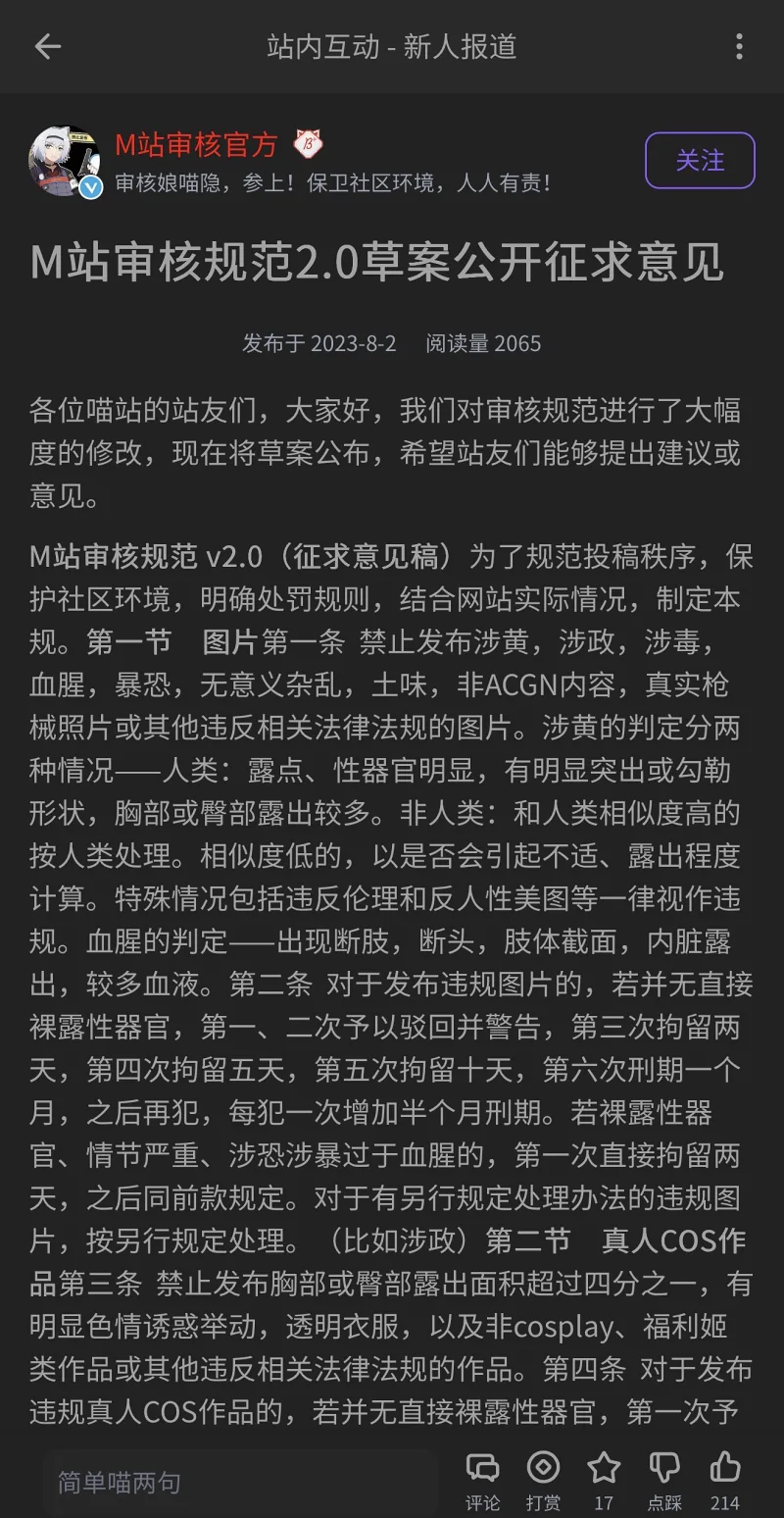Screen dimensions: 784x1518
Task: Favorite this post with the star icon
Action: coord(604,1481)
